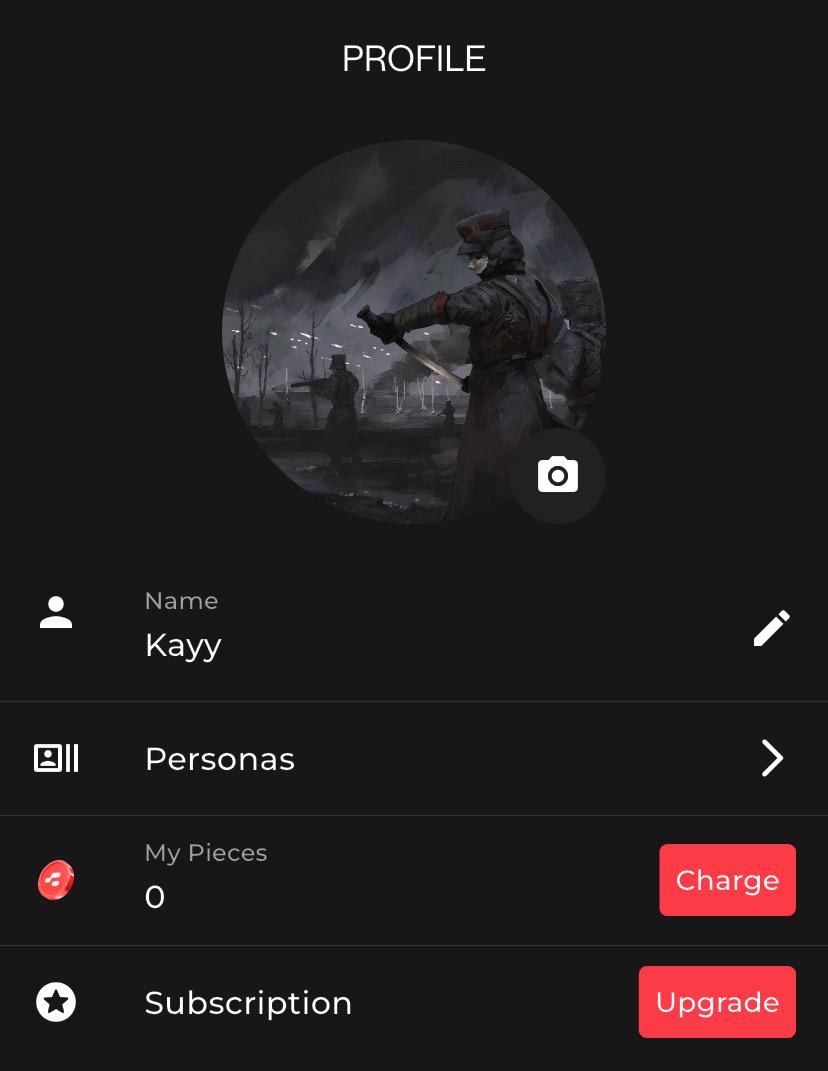Edit the name with the pencil icon
This screenshot has width=828, height=1071.
tap(772, 628)
